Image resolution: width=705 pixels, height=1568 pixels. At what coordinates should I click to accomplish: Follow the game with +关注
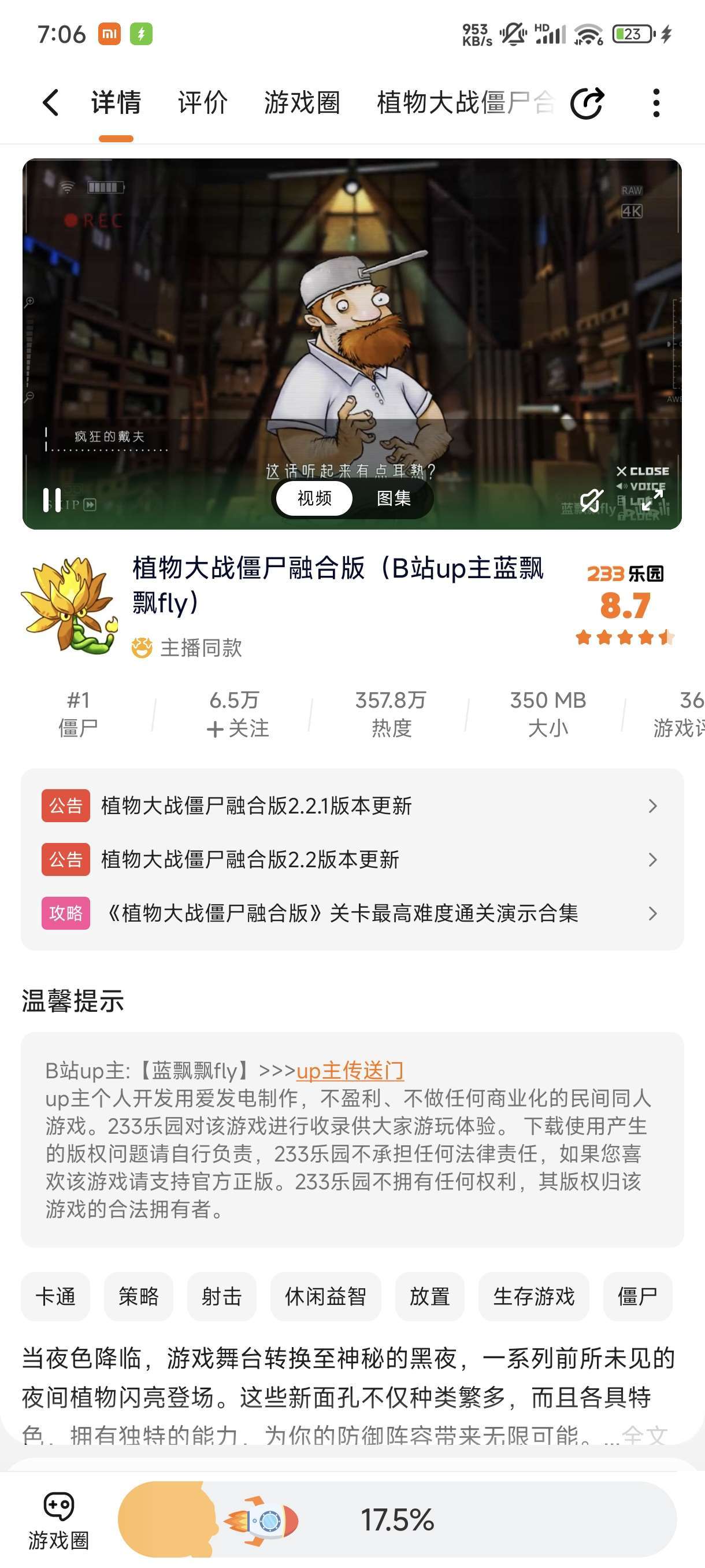tap(236, 728)
